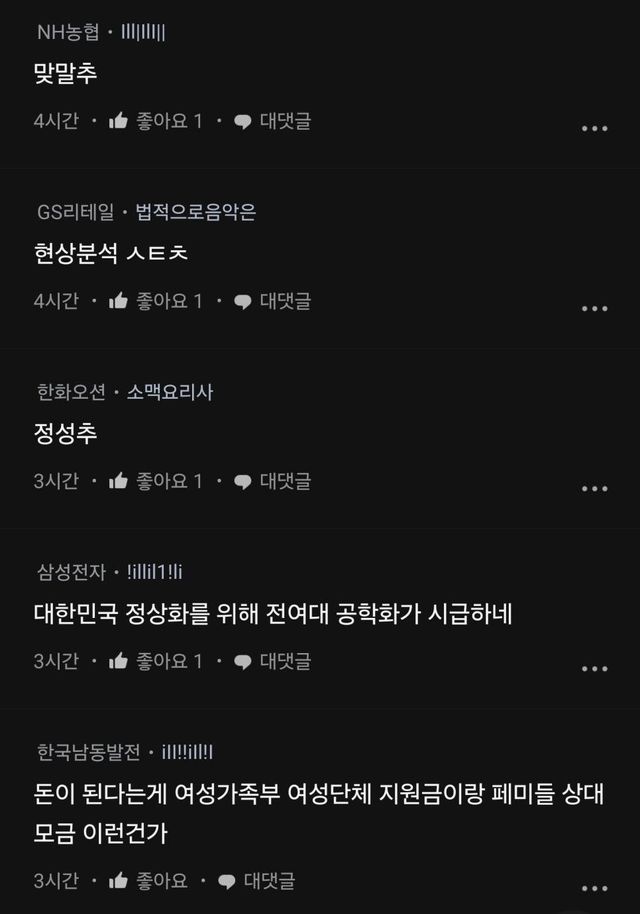
Task: Open more options on the 삼성전자 comment
Action: pos(595,669)
